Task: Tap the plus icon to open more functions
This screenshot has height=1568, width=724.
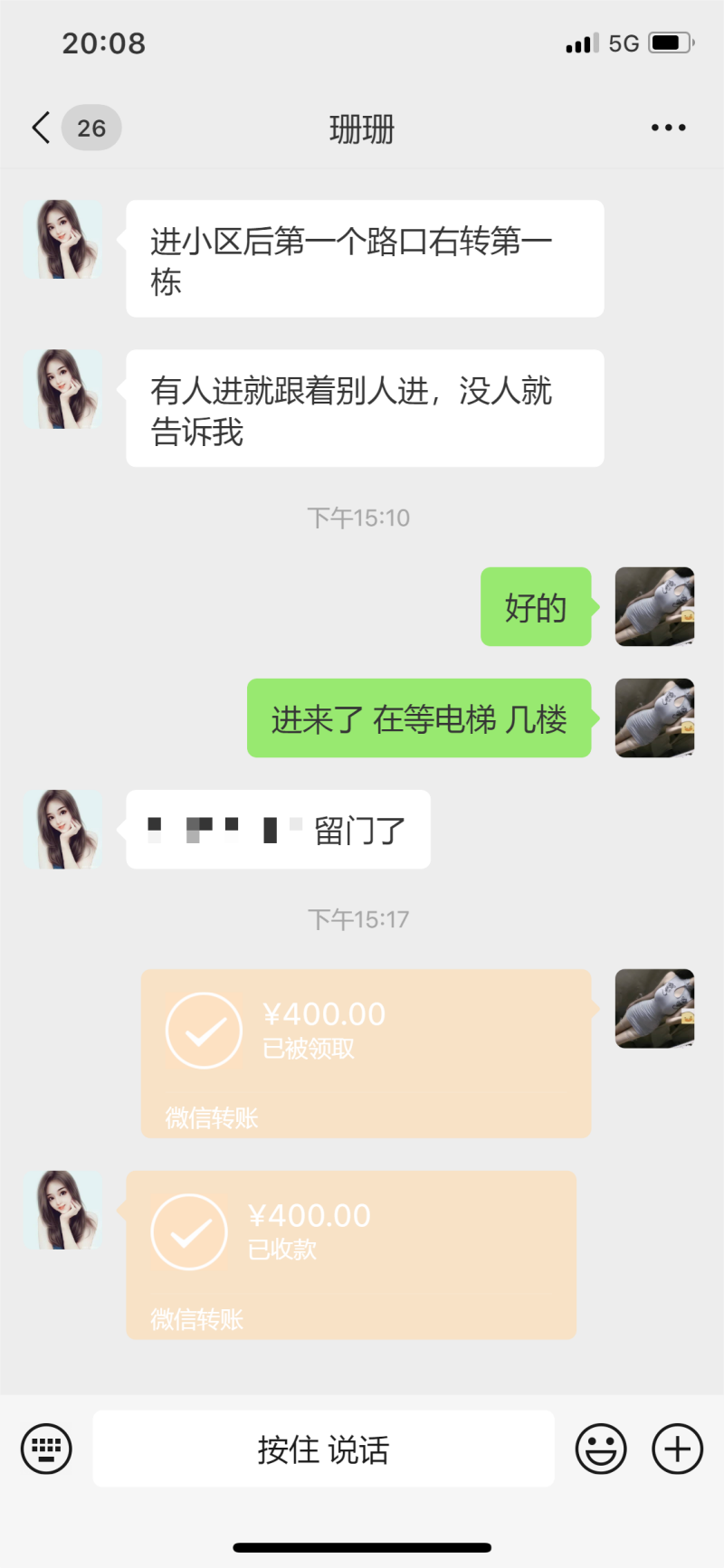Action: [676, 1449]
